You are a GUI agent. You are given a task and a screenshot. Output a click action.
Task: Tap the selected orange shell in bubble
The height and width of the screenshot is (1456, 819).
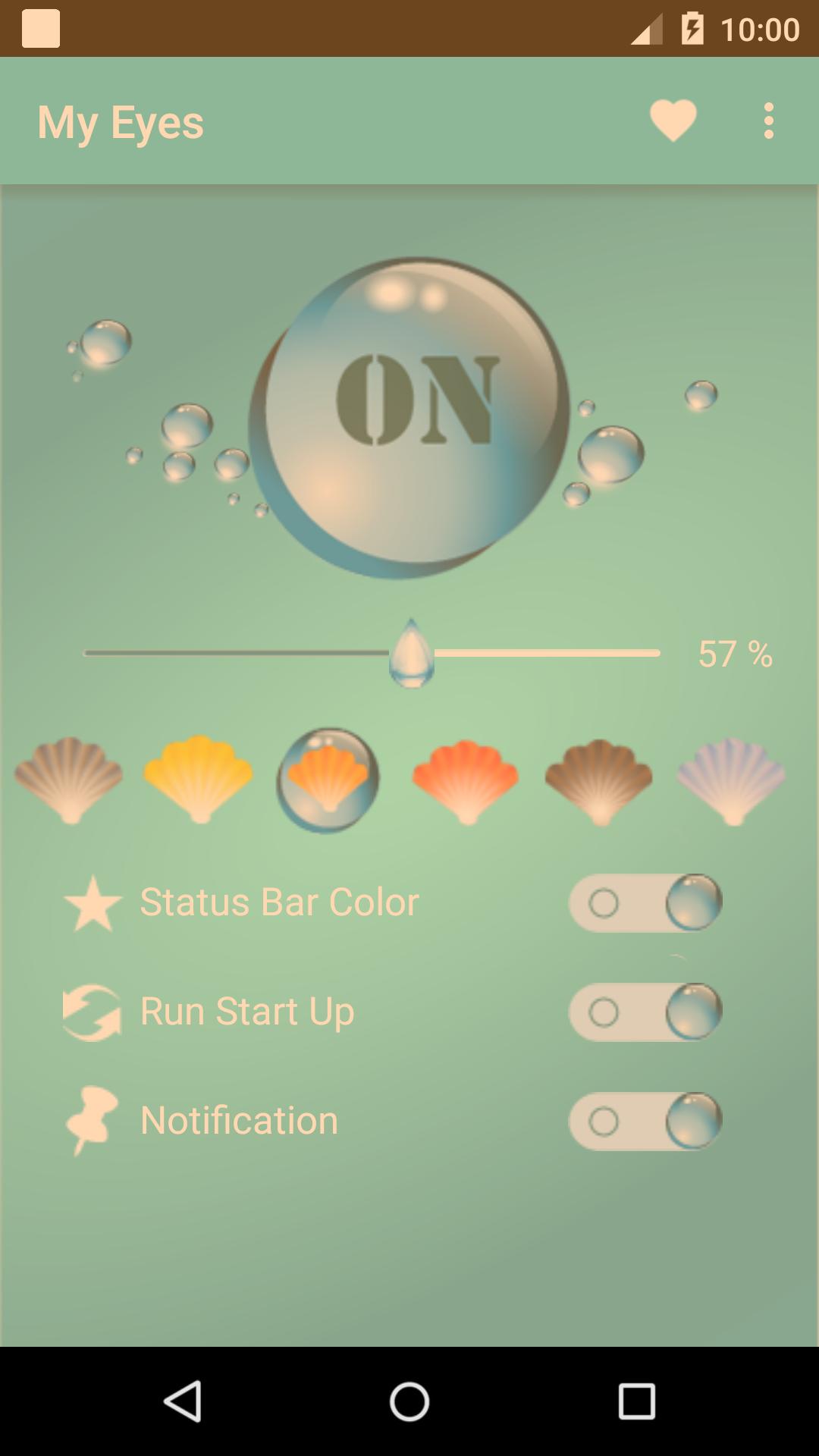pyautogui.click(x=328, y=780)
